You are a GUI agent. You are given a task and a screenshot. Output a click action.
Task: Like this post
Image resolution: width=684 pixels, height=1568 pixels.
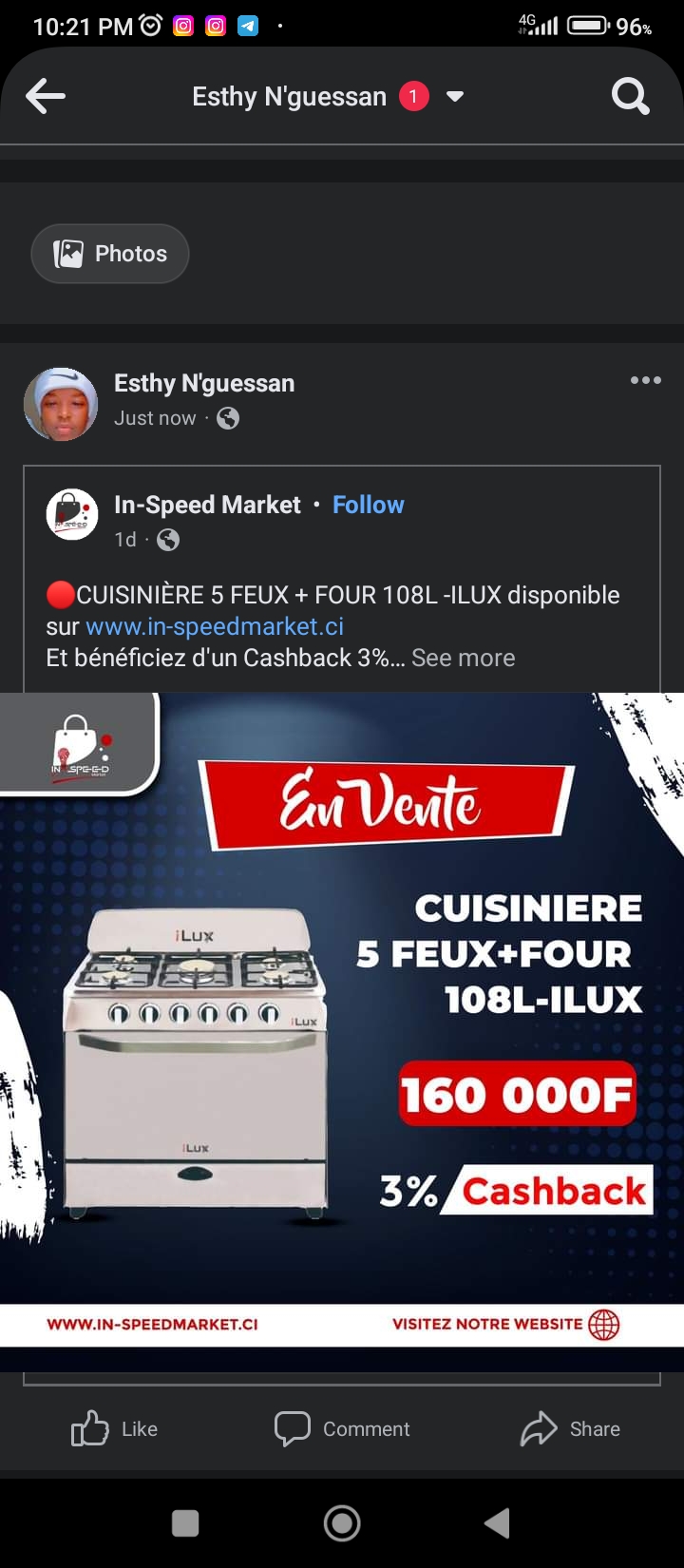(x=114, y=1428)
